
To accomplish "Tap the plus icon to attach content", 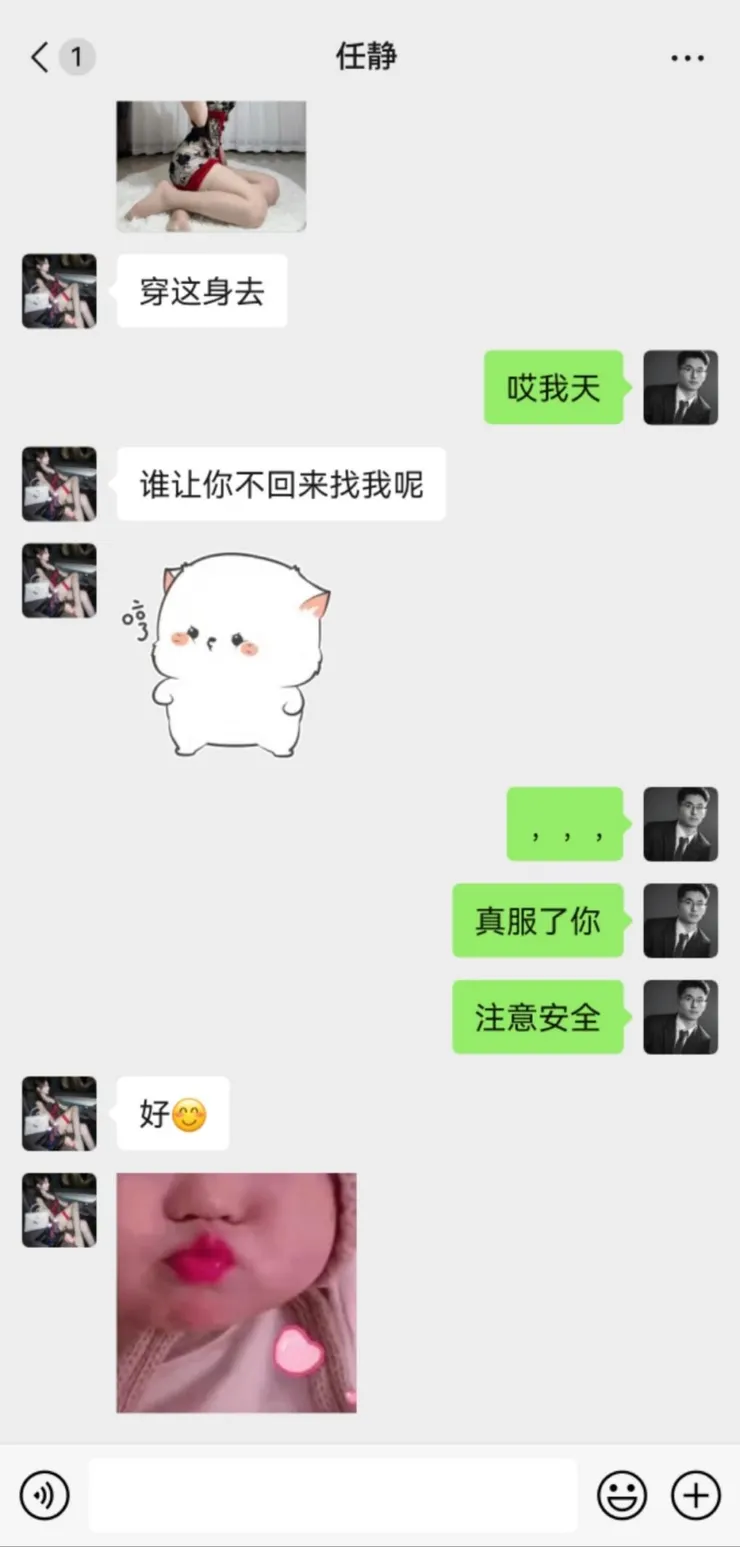I will coord(695,1494).
